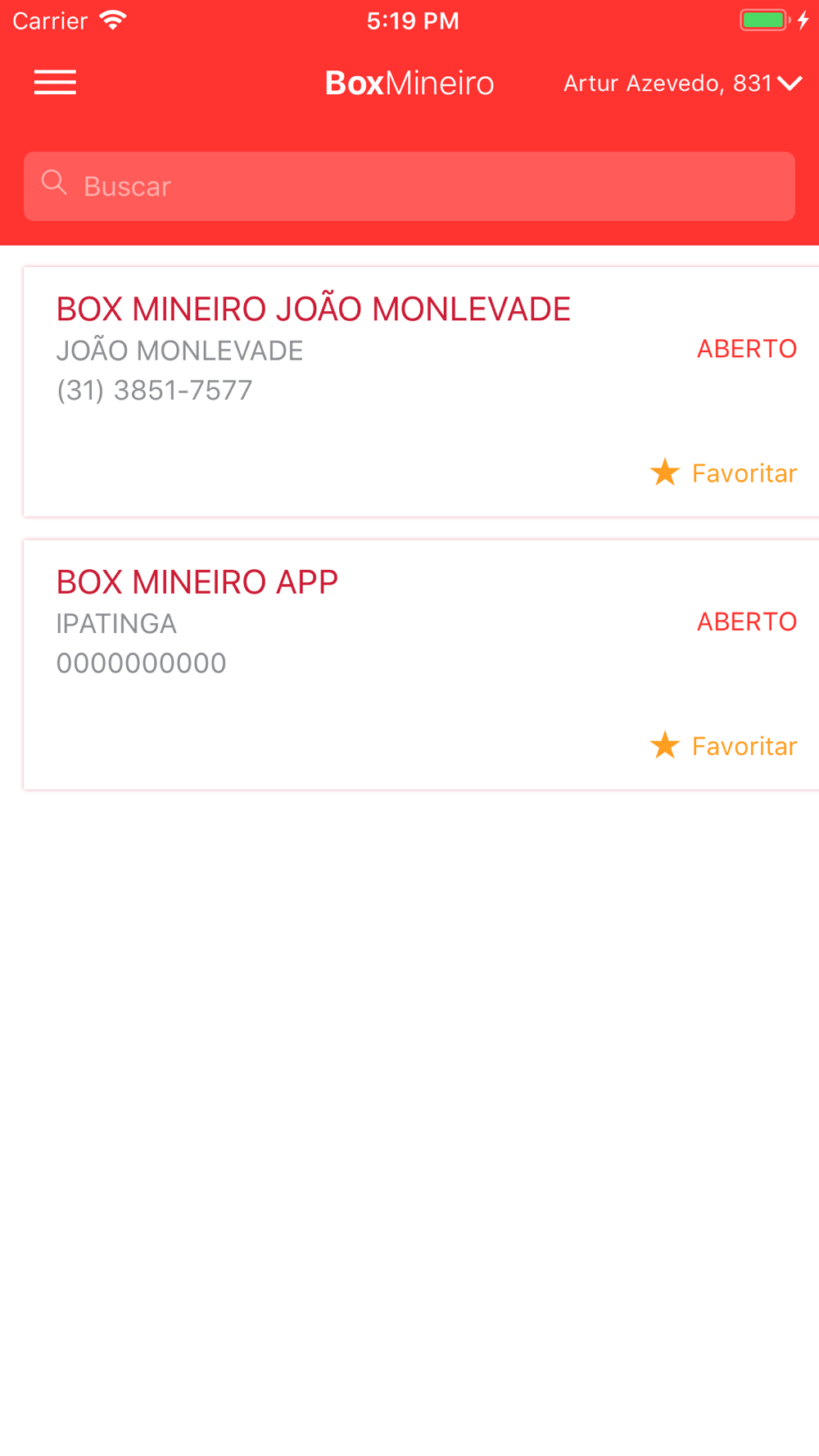Favorite the Box Mineiro App store
This screenshot has height=1456, width=819.
tap(723, 746)
